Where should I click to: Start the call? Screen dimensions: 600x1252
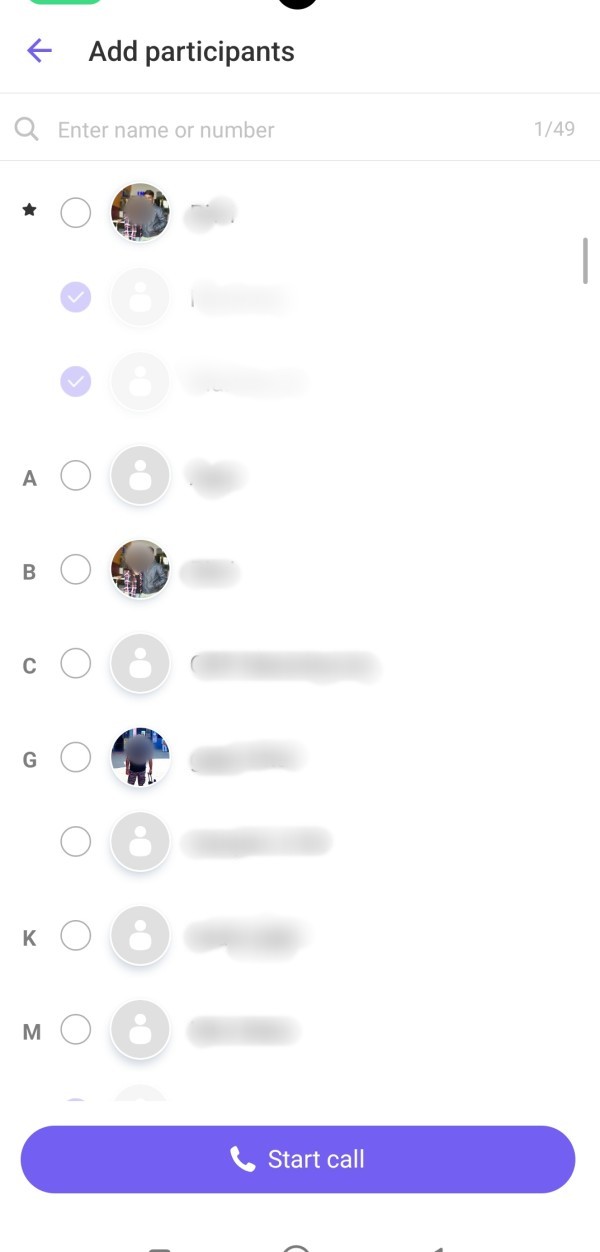point(298,1159)
